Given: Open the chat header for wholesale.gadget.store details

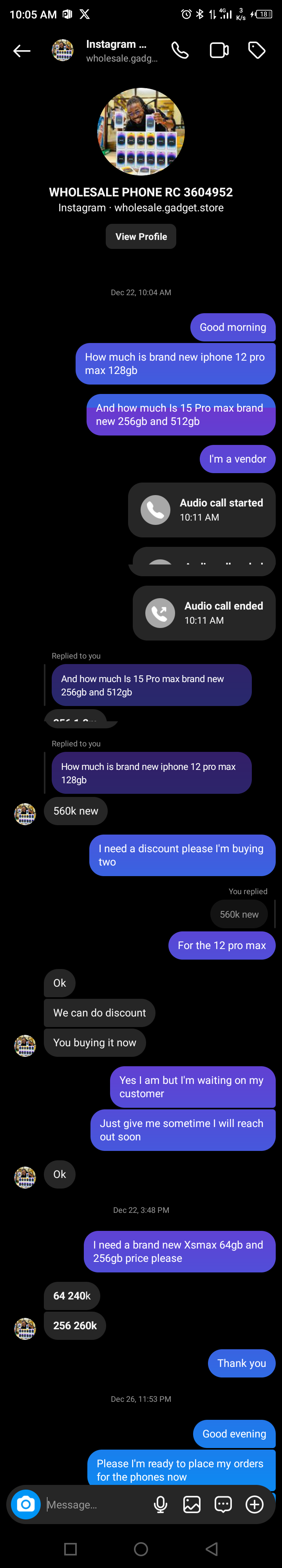Looking at the screenshot, I should click(116, 51).
